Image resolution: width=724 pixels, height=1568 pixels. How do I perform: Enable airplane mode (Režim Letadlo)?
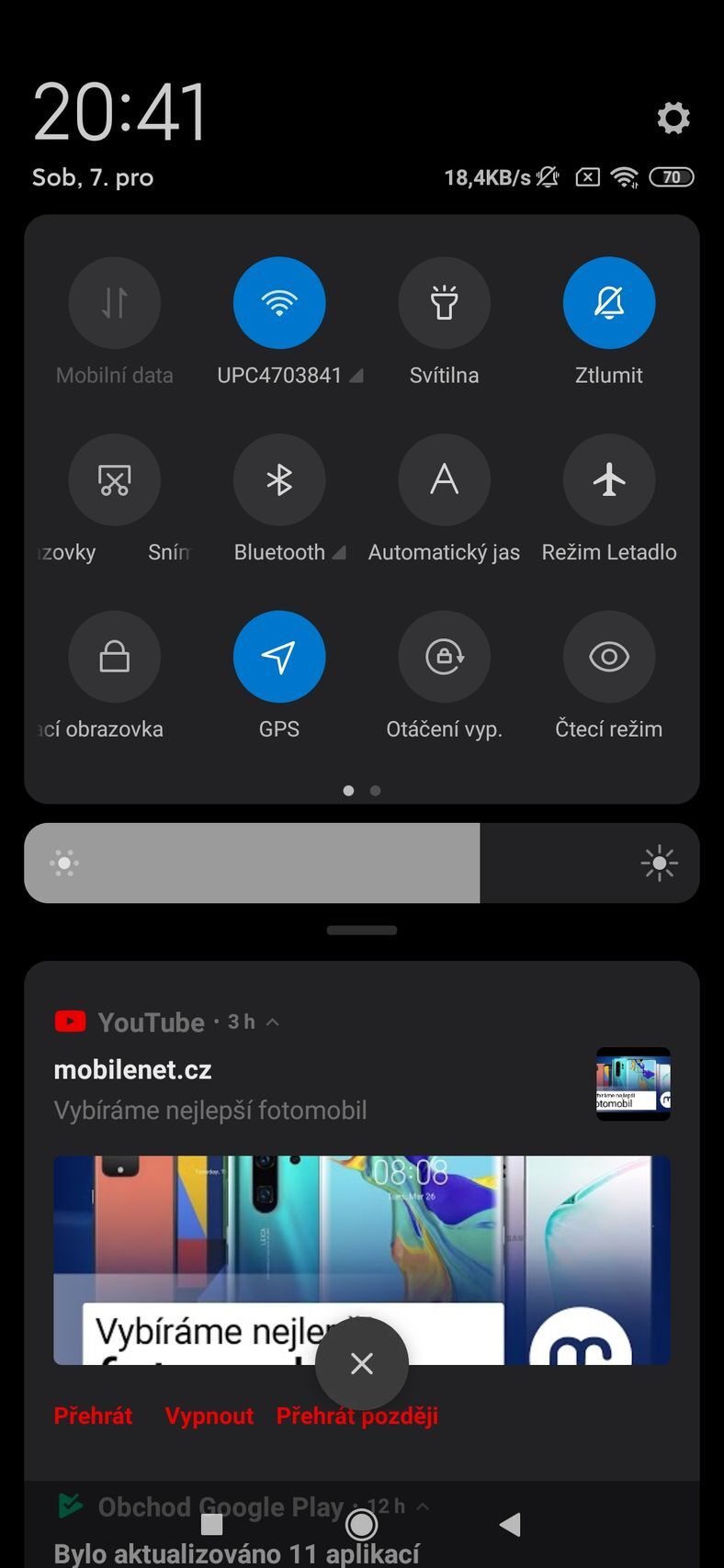point(608,479)
